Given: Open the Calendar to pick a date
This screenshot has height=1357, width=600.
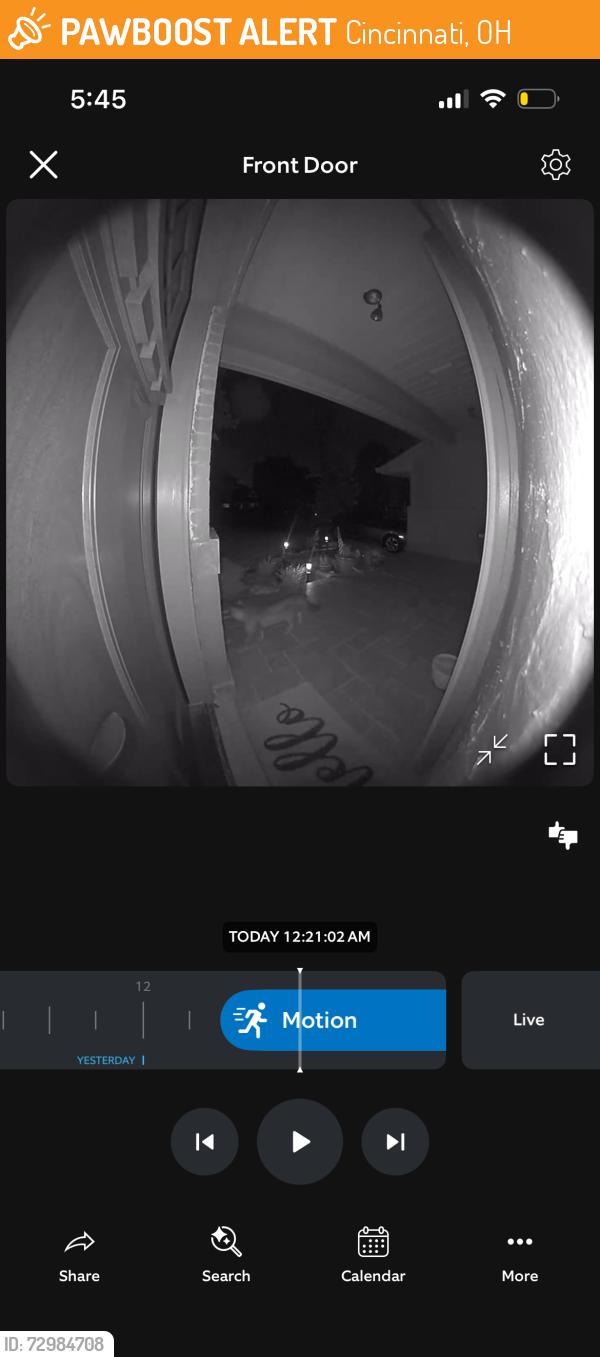Looking at the screenshot, I should coord(373,1256).
